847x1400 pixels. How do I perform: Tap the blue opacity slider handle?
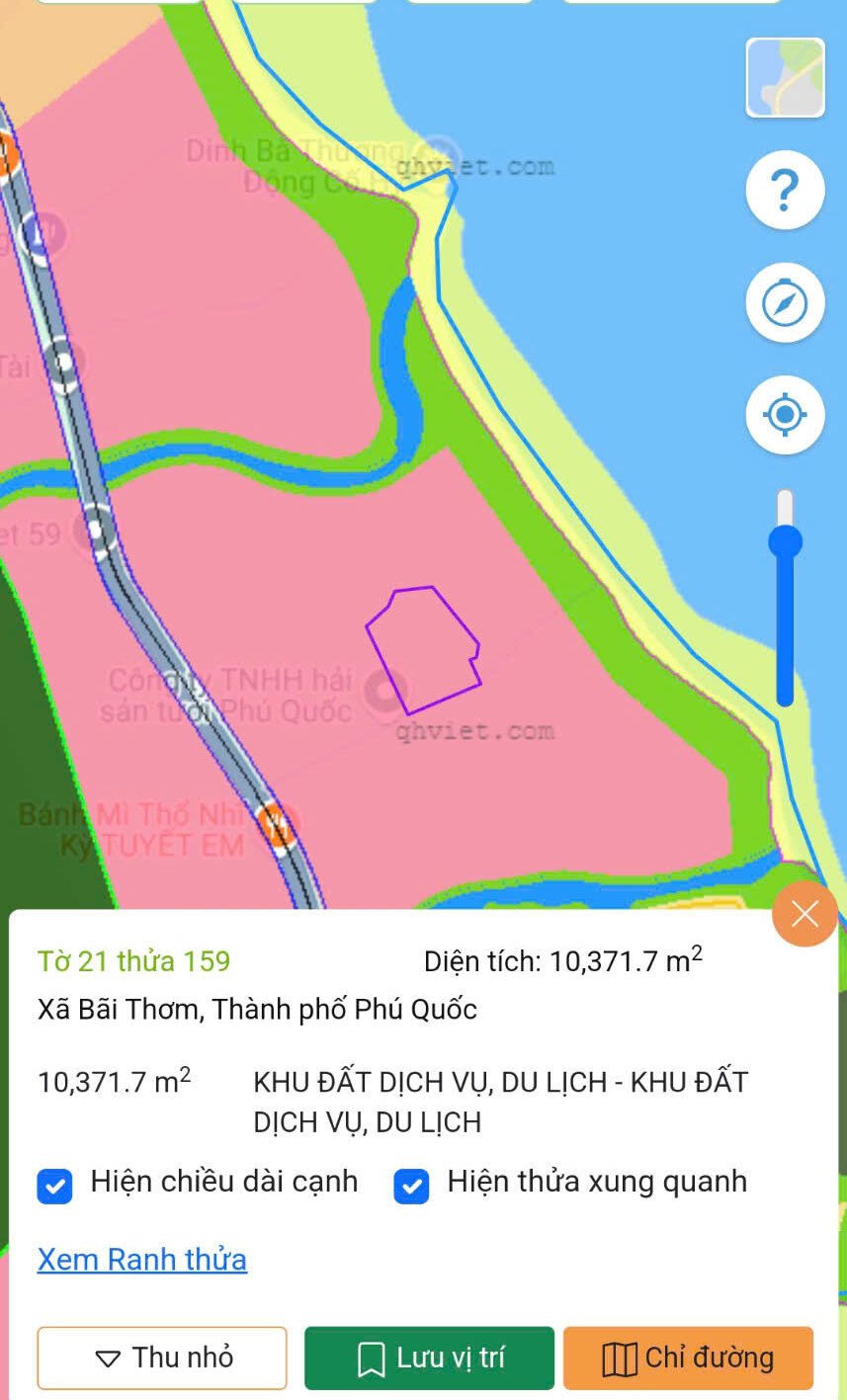pos(785,541)
